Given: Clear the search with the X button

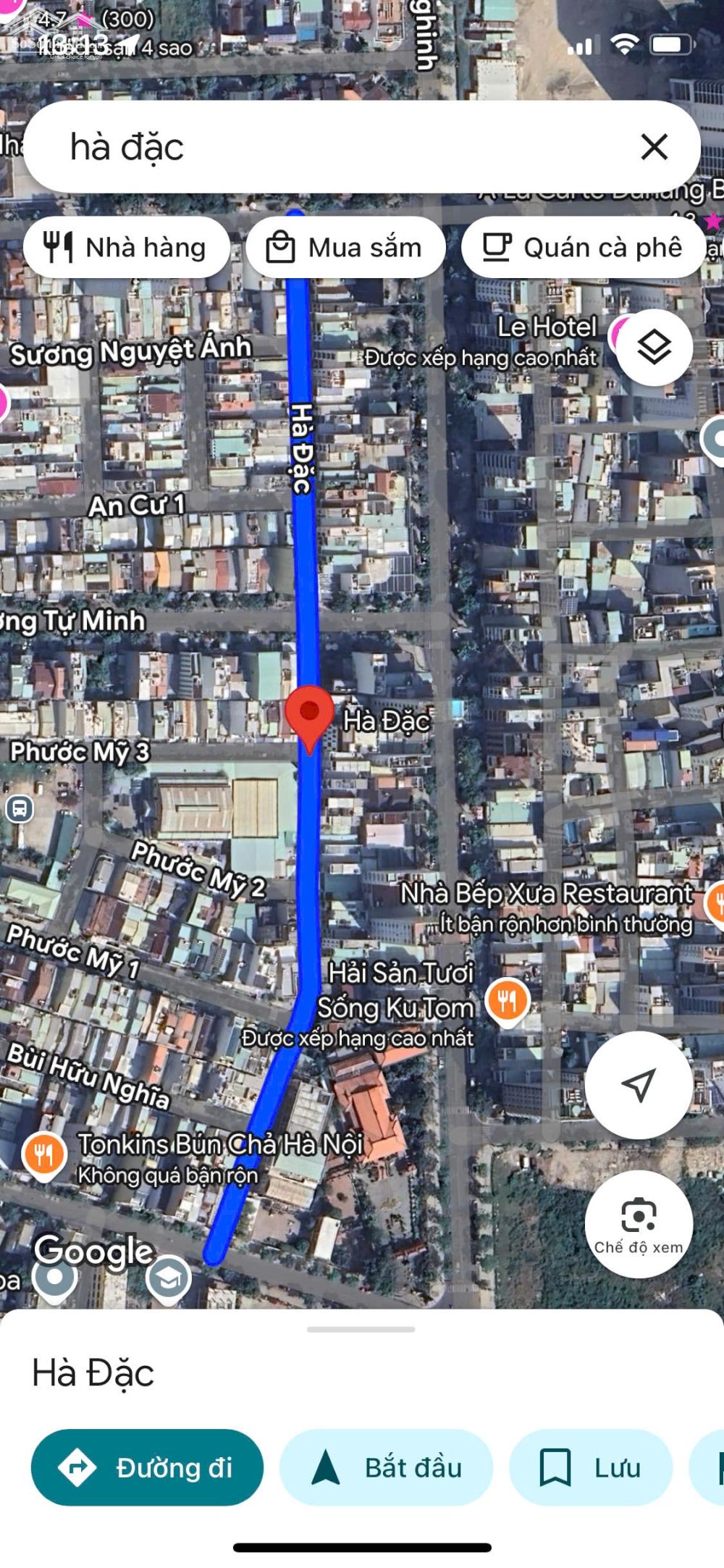Looking at the screenshot, I should pyautogui.click(x=654, y=147).
